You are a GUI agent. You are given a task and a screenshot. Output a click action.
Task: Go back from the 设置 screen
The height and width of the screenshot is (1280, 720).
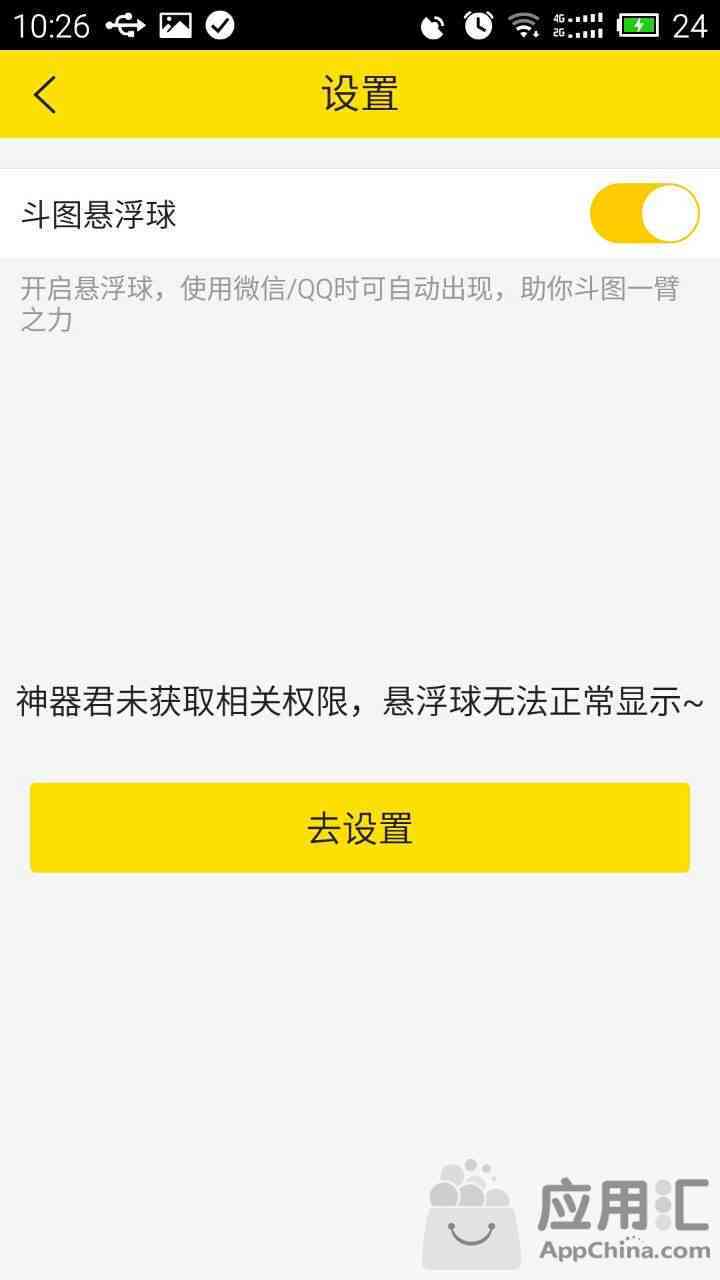coord(45,95)
